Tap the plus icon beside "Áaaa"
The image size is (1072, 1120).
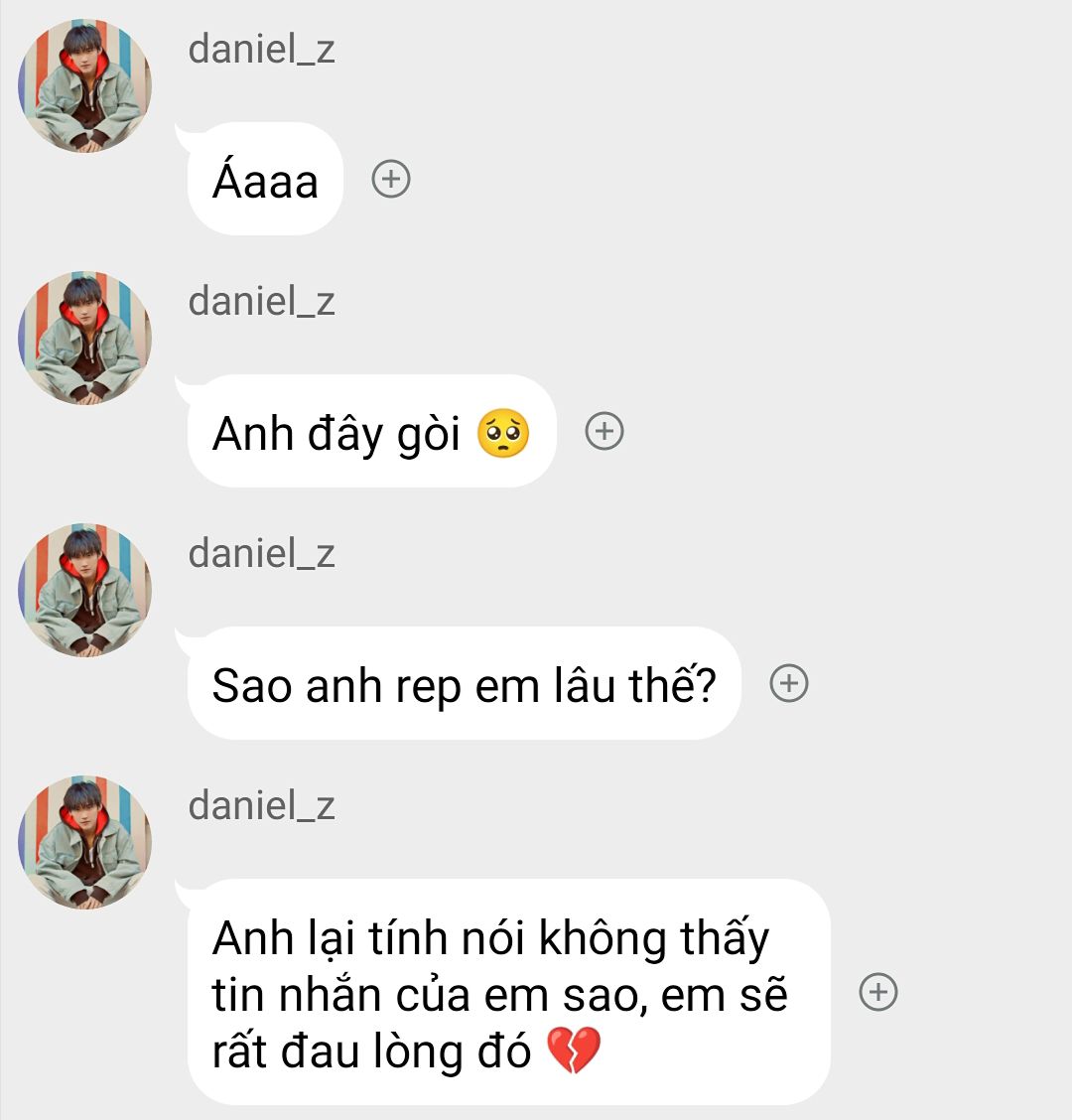pyautogui.click(x=391, y=180)
